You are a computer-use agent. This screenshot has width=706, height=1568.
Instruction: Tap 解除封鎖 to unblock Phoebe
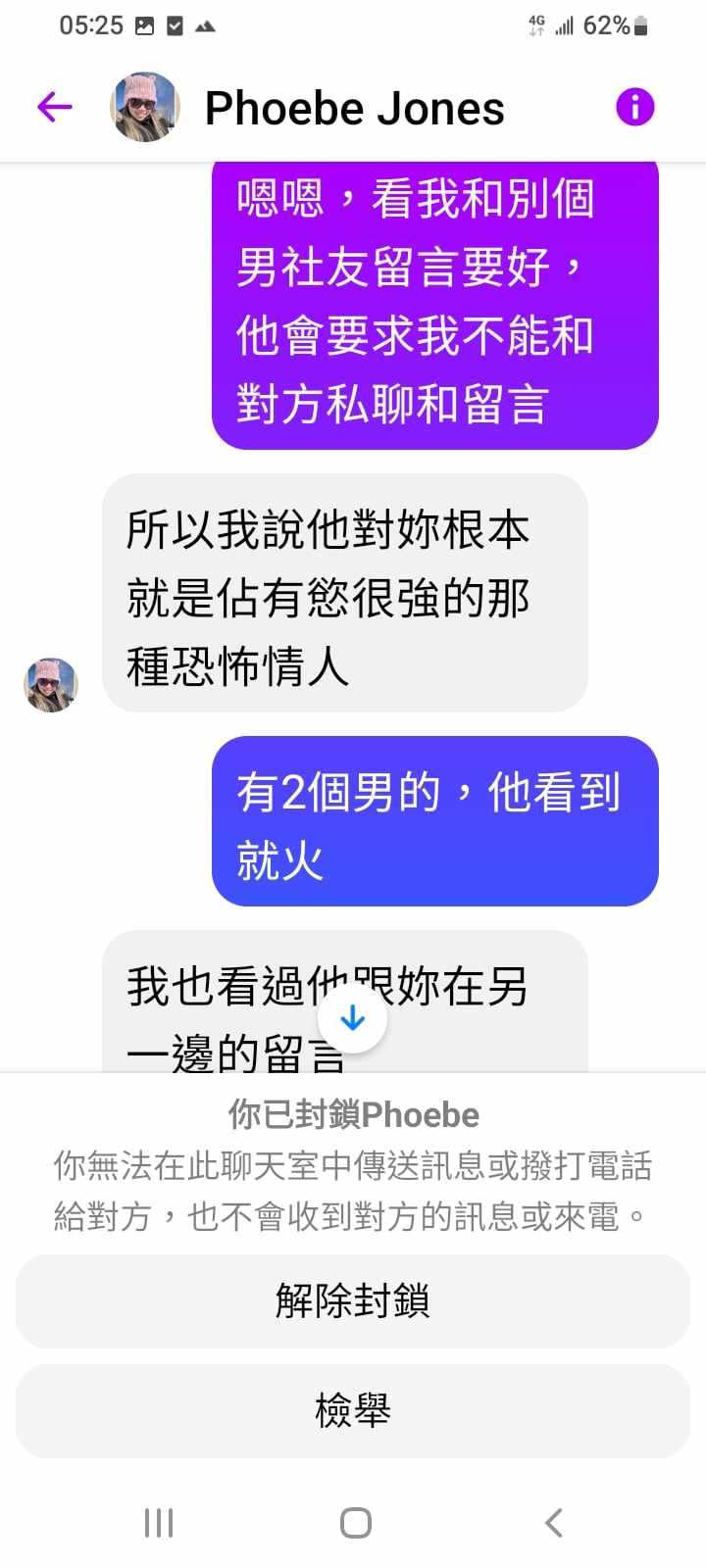tap(353, 1301)
